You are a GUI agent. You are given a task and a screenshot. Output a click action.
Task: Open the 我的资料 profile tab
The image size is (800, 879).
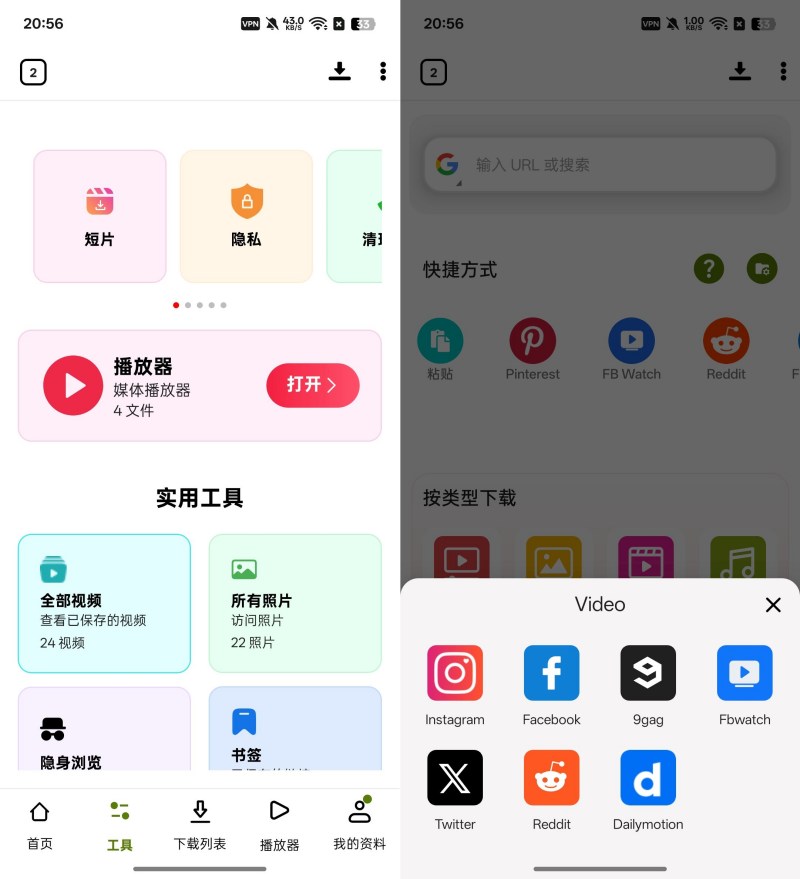(x=359, y=826)
